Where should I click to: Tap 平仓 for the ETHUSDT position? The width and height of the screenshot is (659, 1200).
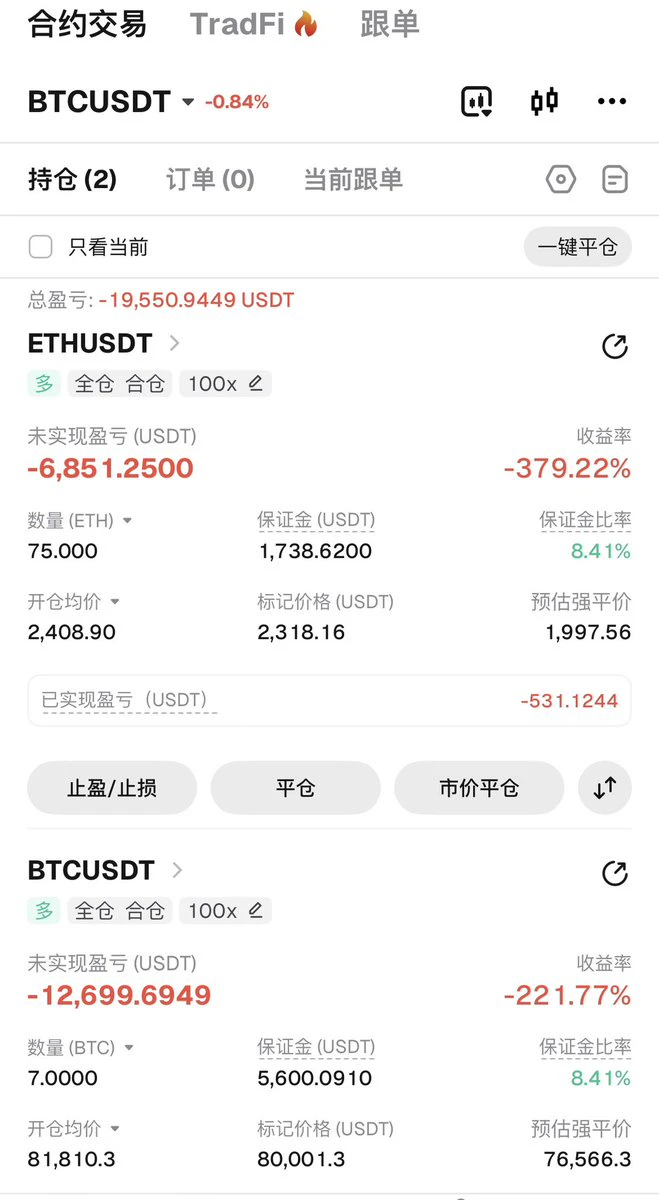pos(296,788)
